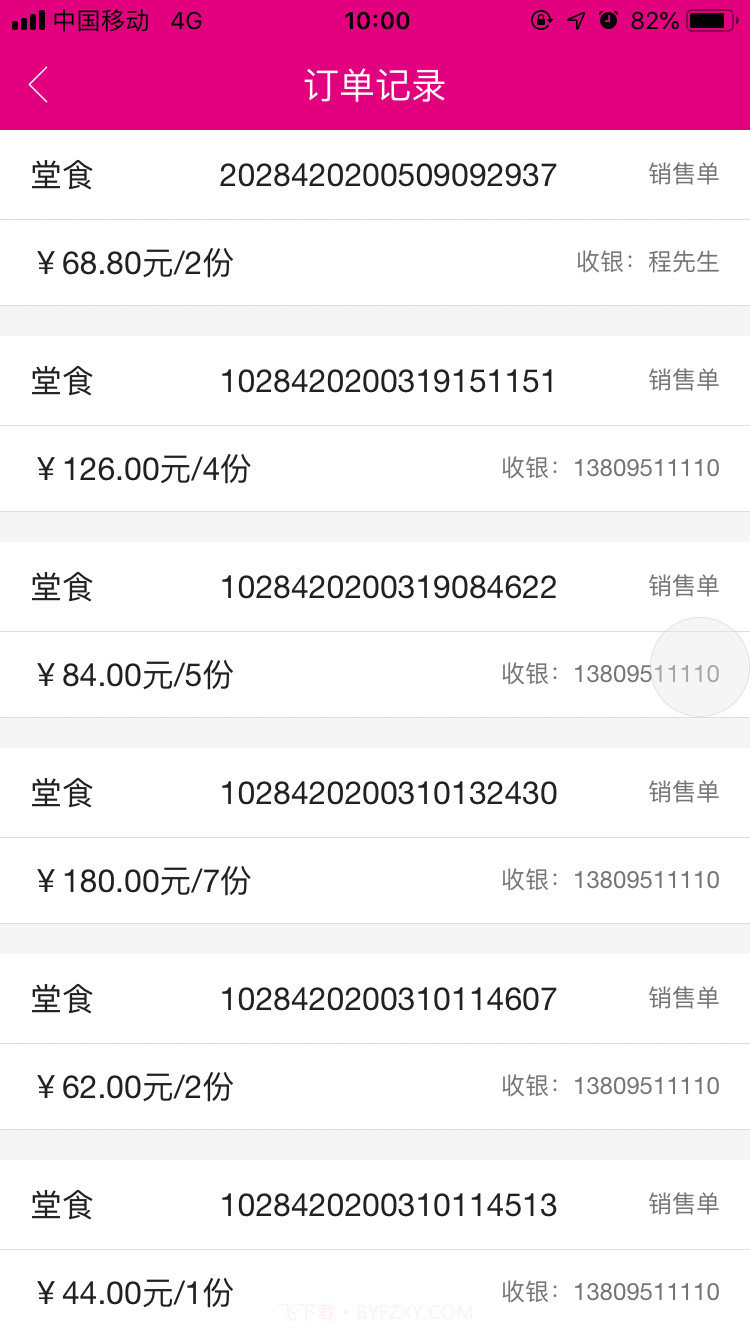Tap the 堂食 label on the first order
The width and height of the screenshot is (750, 1334).
(62, 173)
